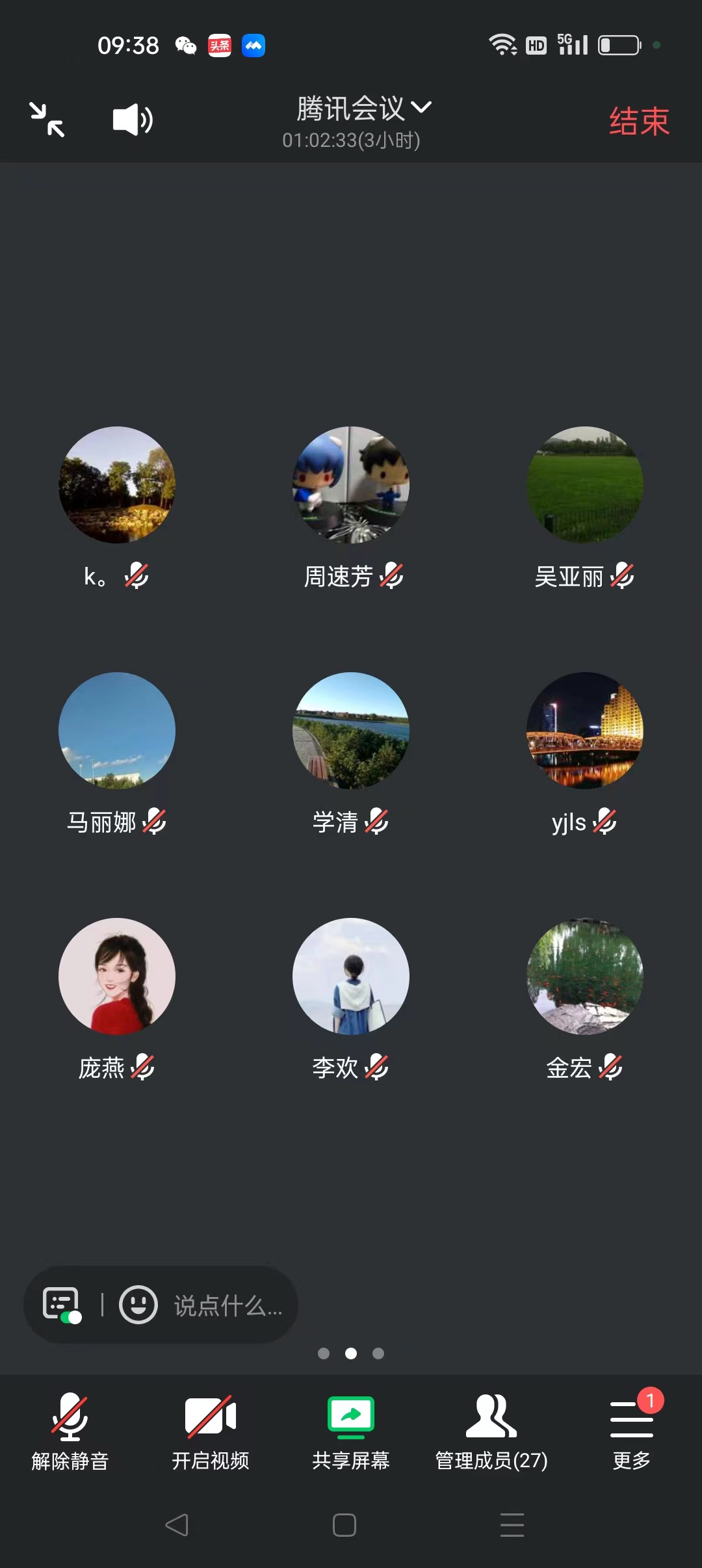The image size is (702, 1568).
Task: Select participant 周速芳's avatar
Action: click(351, 485)
